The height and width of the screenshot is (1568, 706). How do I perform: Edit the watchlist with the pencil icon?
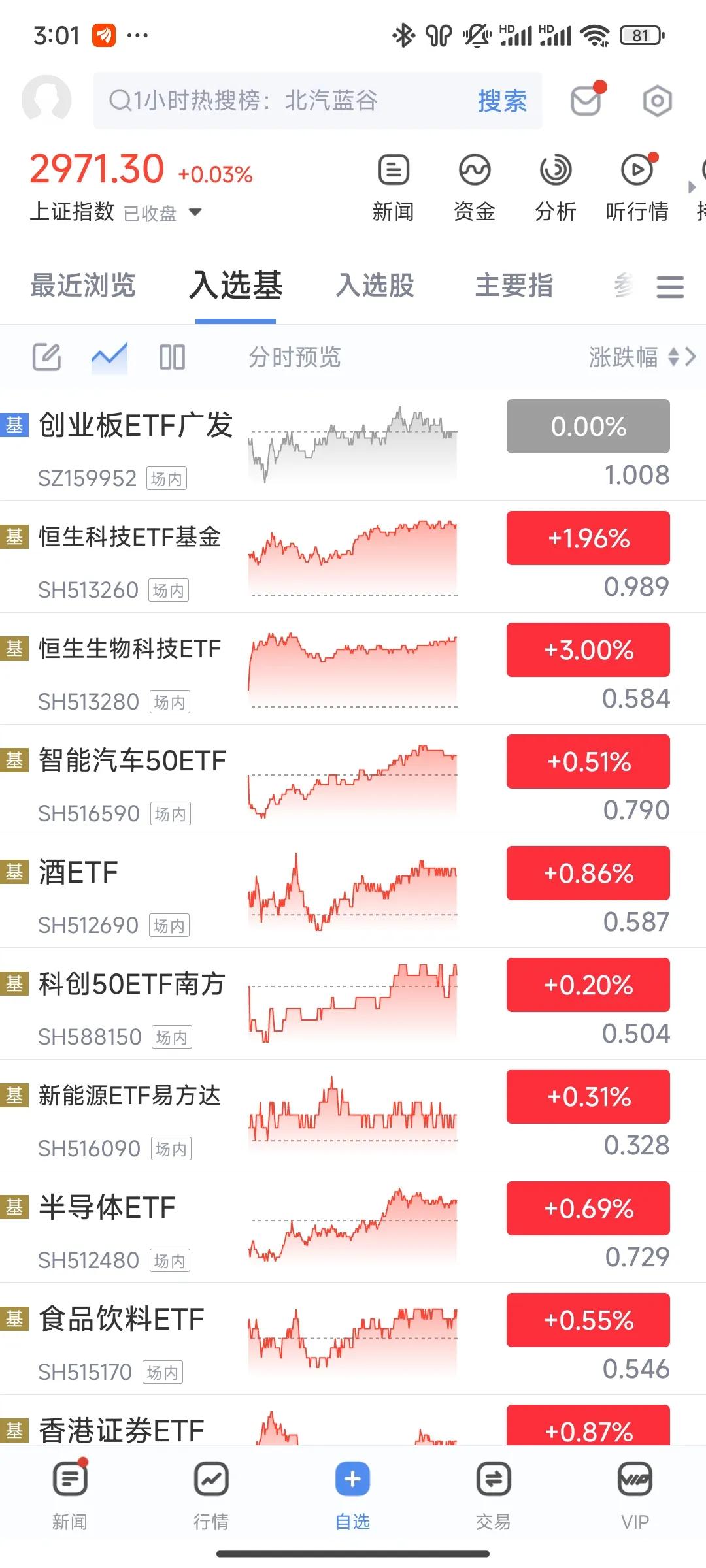[47, 357]
